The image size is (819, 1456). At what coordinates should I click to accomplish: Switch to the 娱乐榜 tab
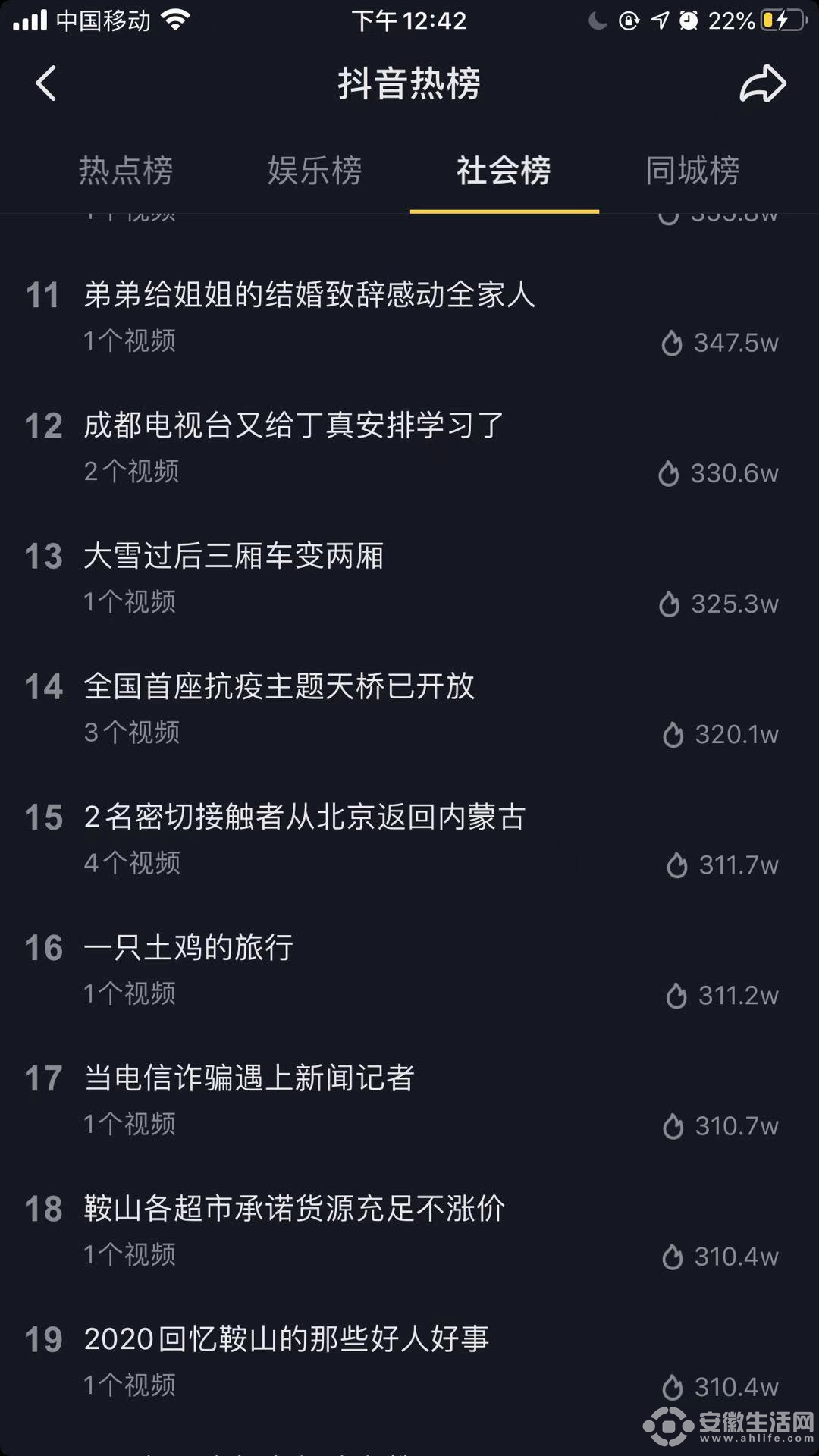pos(315,170)
